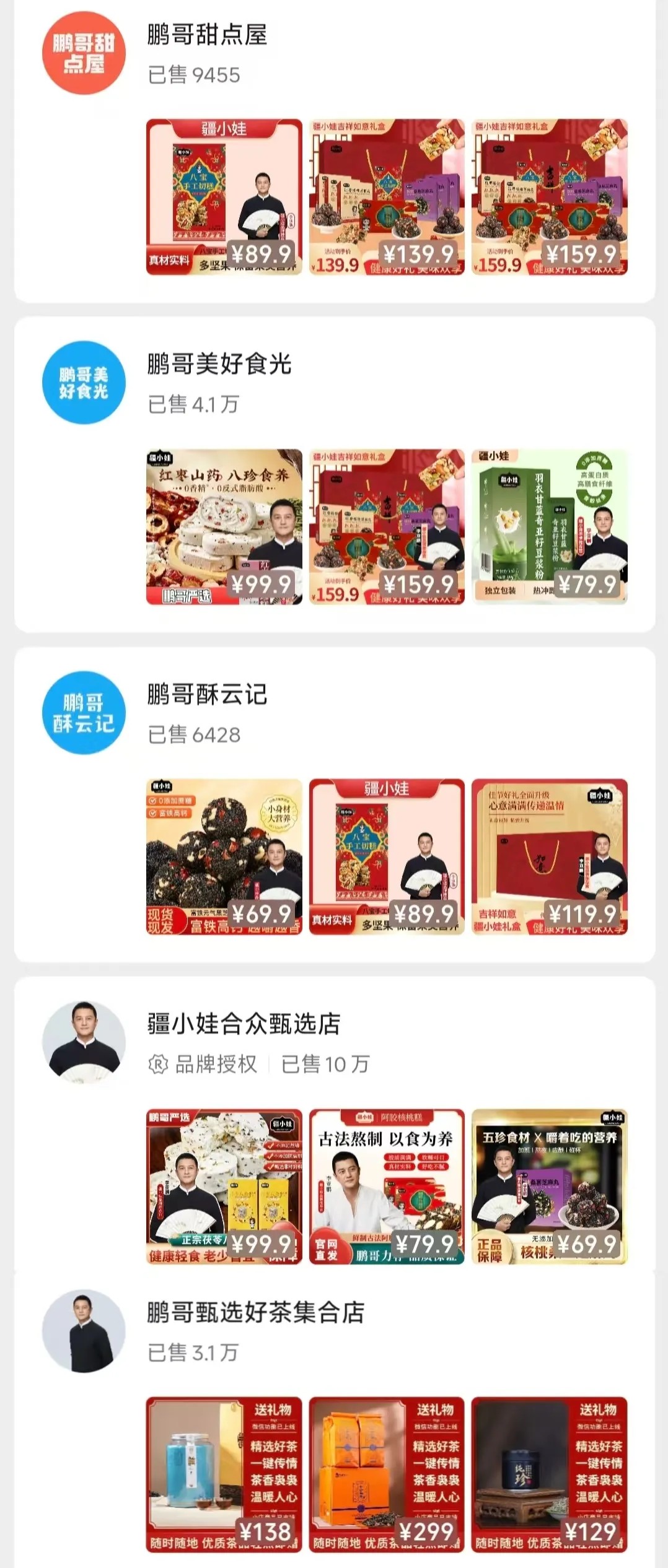The height and width of the screenshot is (1568, 668).
Task: Open the 鹏哥甜点屋 store avatar icon
Action: coord(84,53)
